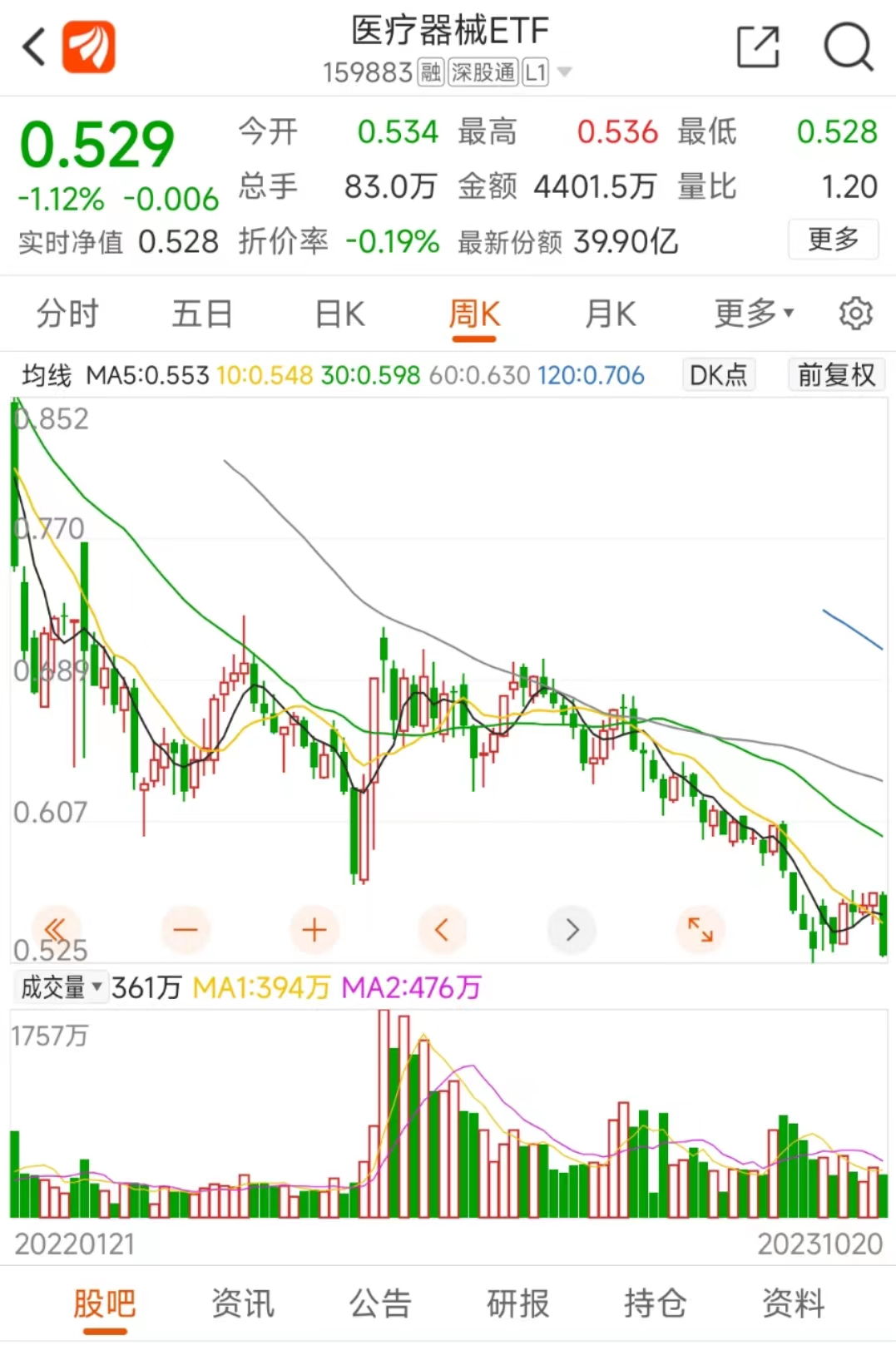Zoom in with the plus icon
This screenshot has height=1360, width=896.
click(314, 930)
